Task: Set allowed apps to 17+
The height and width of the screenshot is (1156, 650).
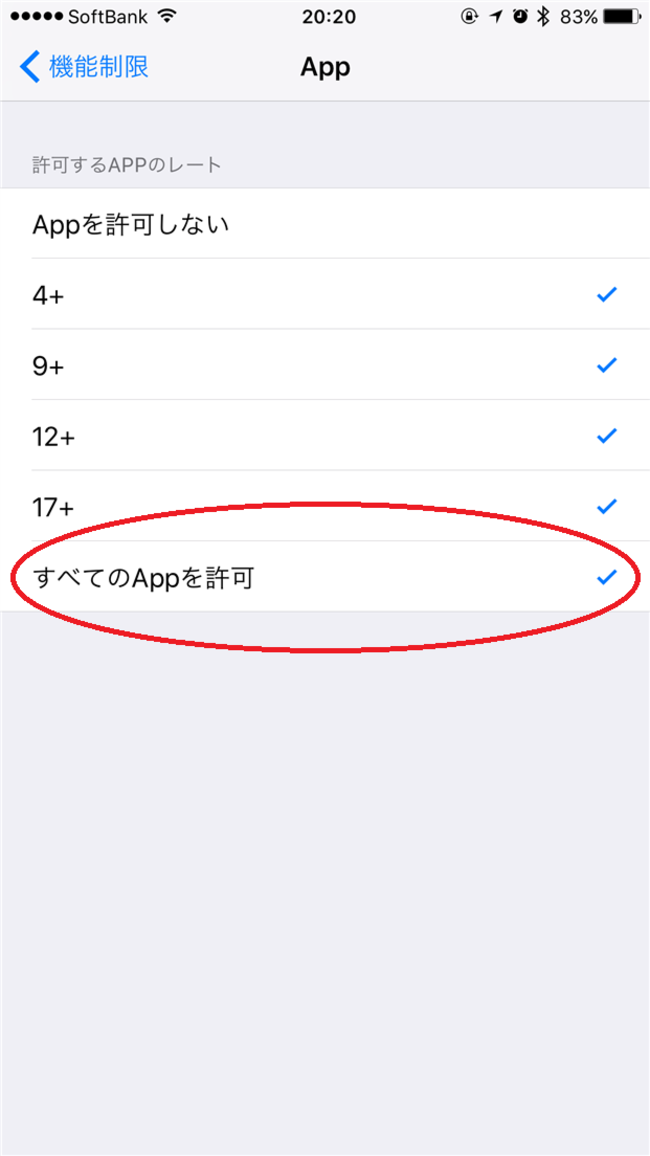Action: click(x=325, y=506)
